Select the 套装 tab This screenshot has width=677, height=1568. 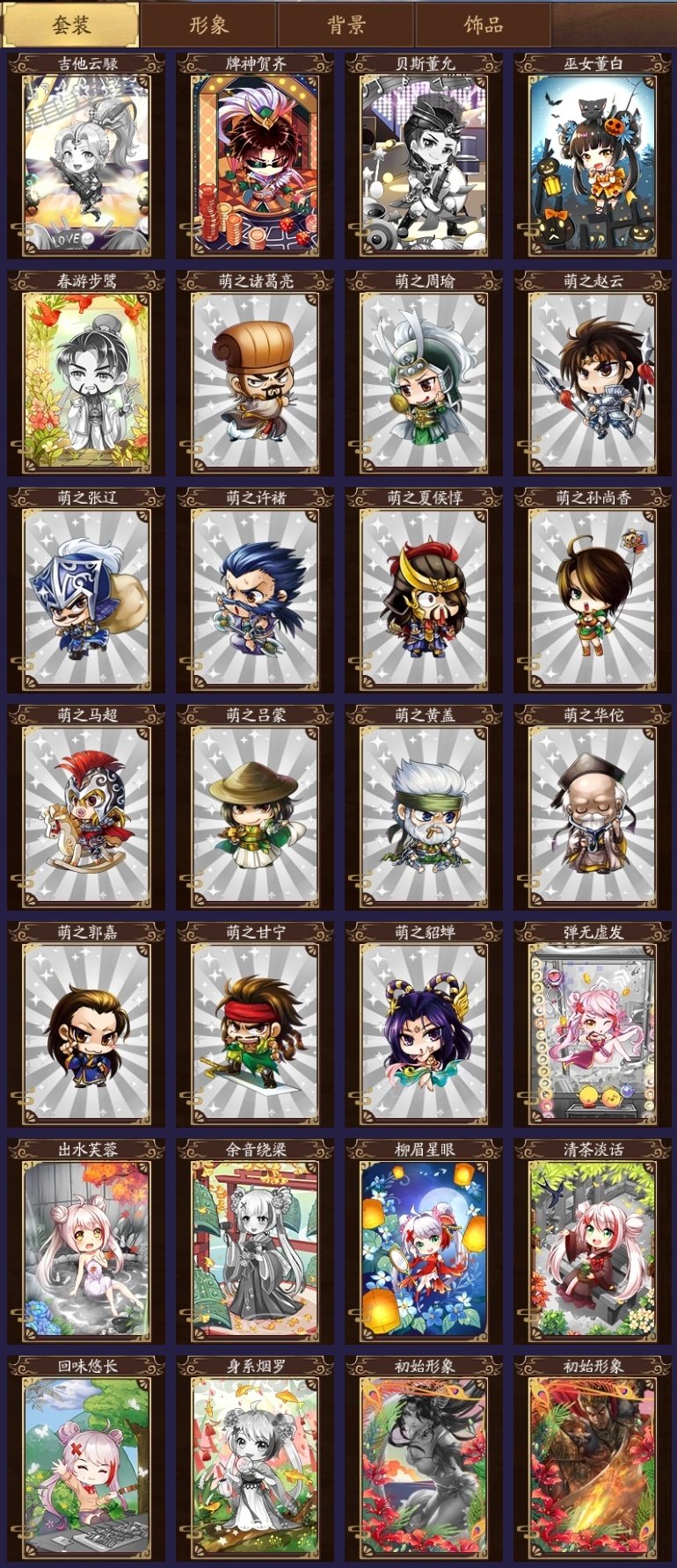click(x=70, y=25)
